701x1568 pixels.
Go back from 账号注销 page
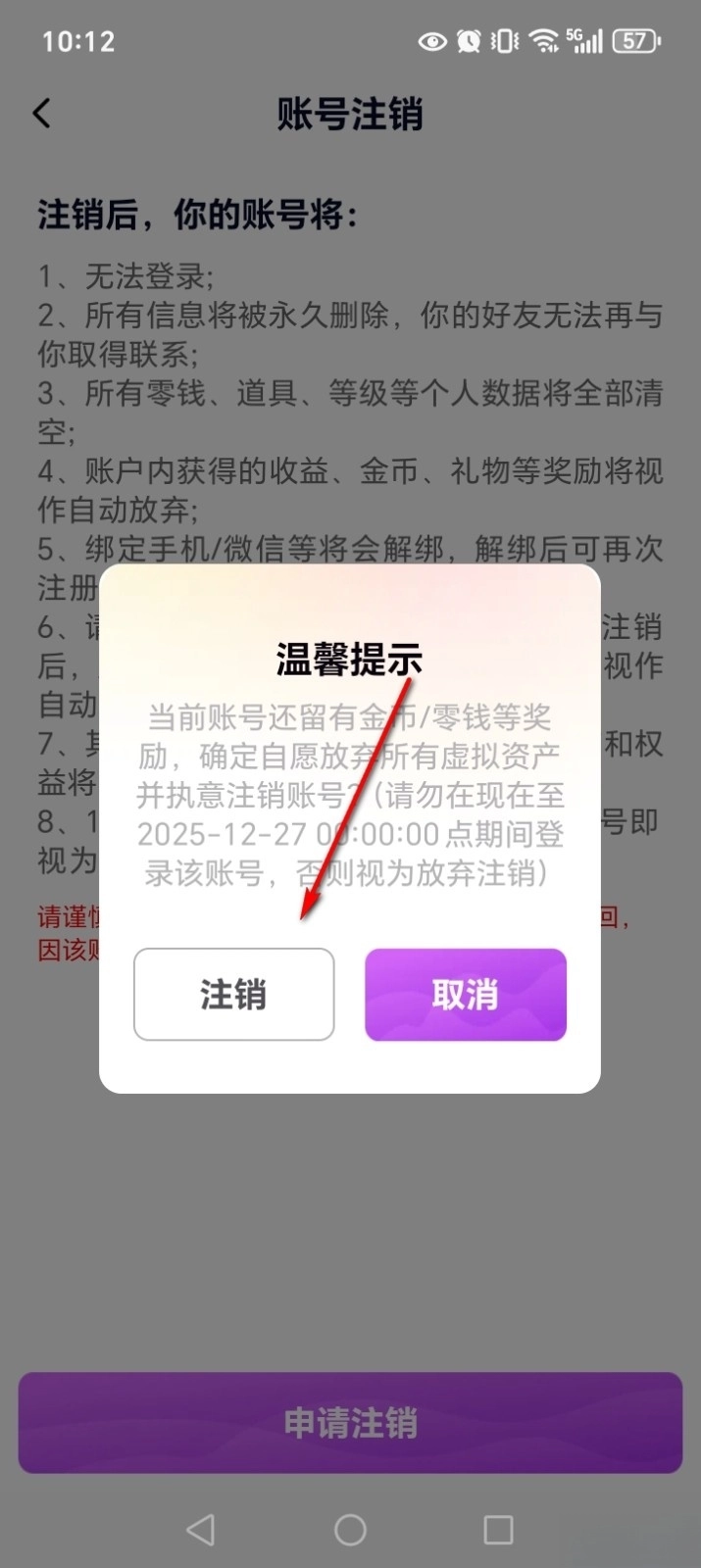(x=41, y=114)
